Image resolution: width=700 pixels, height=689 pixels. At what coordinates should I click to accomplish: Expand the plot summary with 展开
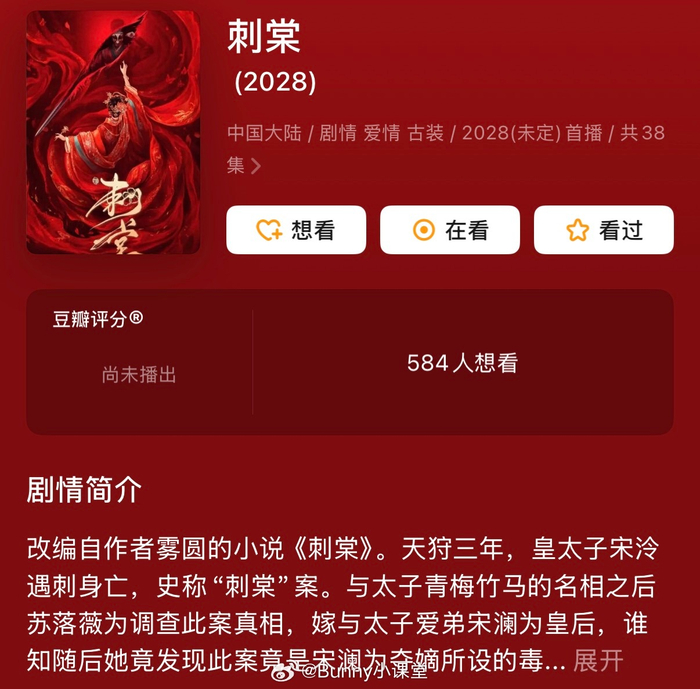(x=598, y=660)
